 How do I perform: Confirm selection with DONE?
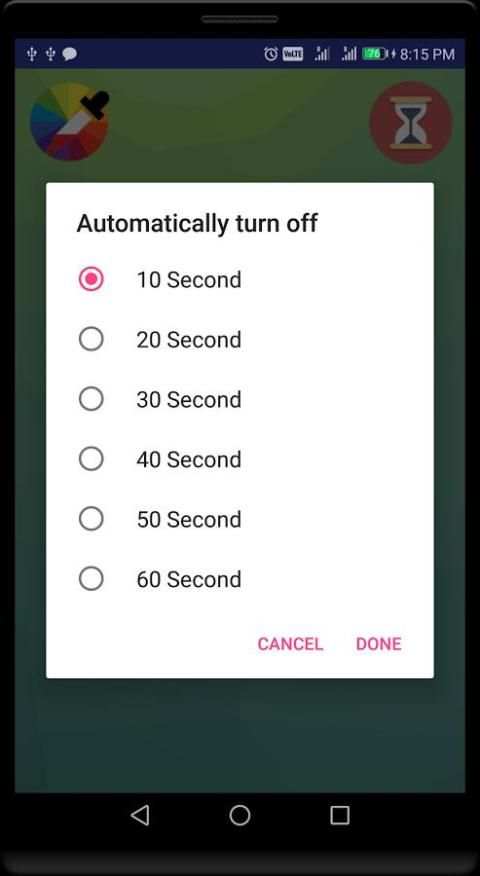click(x=378, y=644)
